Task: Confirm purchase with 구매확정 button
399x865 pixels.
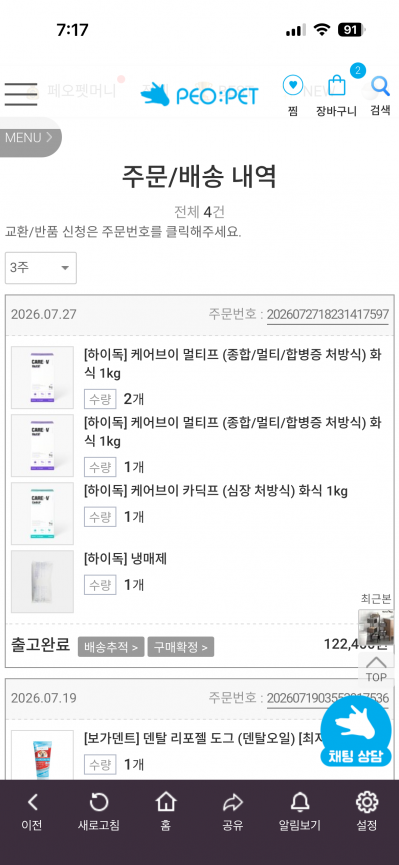Action: [180, 647]
